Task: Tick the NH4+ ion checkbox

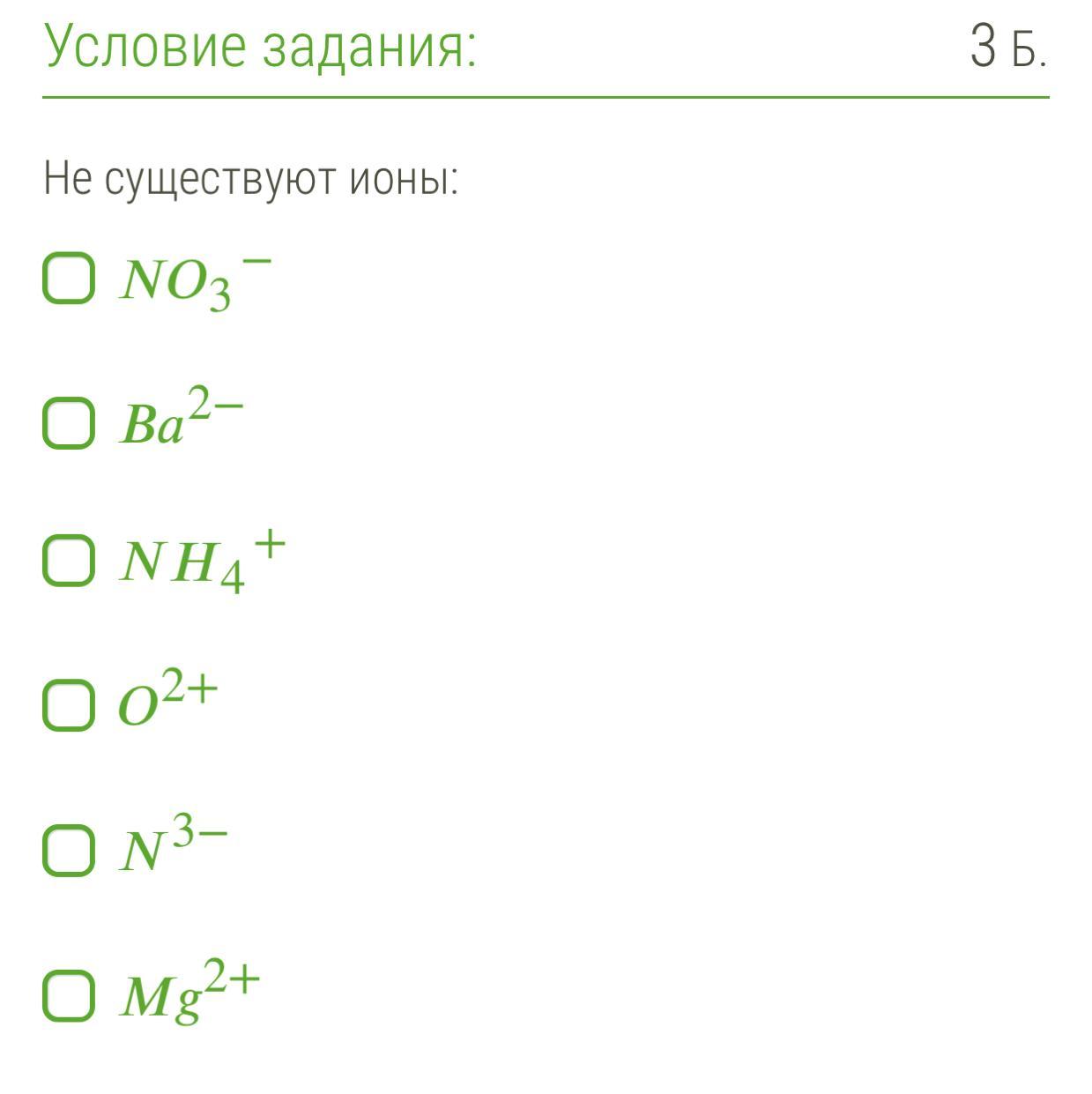Action: (69, 561)
